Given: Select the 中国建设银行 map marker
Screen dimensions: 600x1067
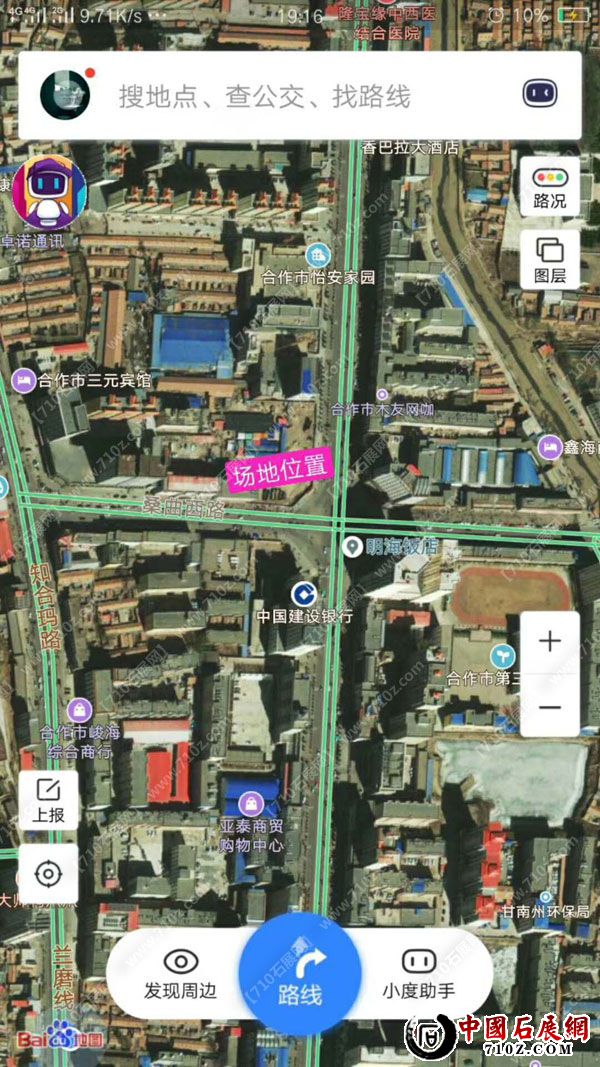Looking at the screenshot, I should click(302, 592).
